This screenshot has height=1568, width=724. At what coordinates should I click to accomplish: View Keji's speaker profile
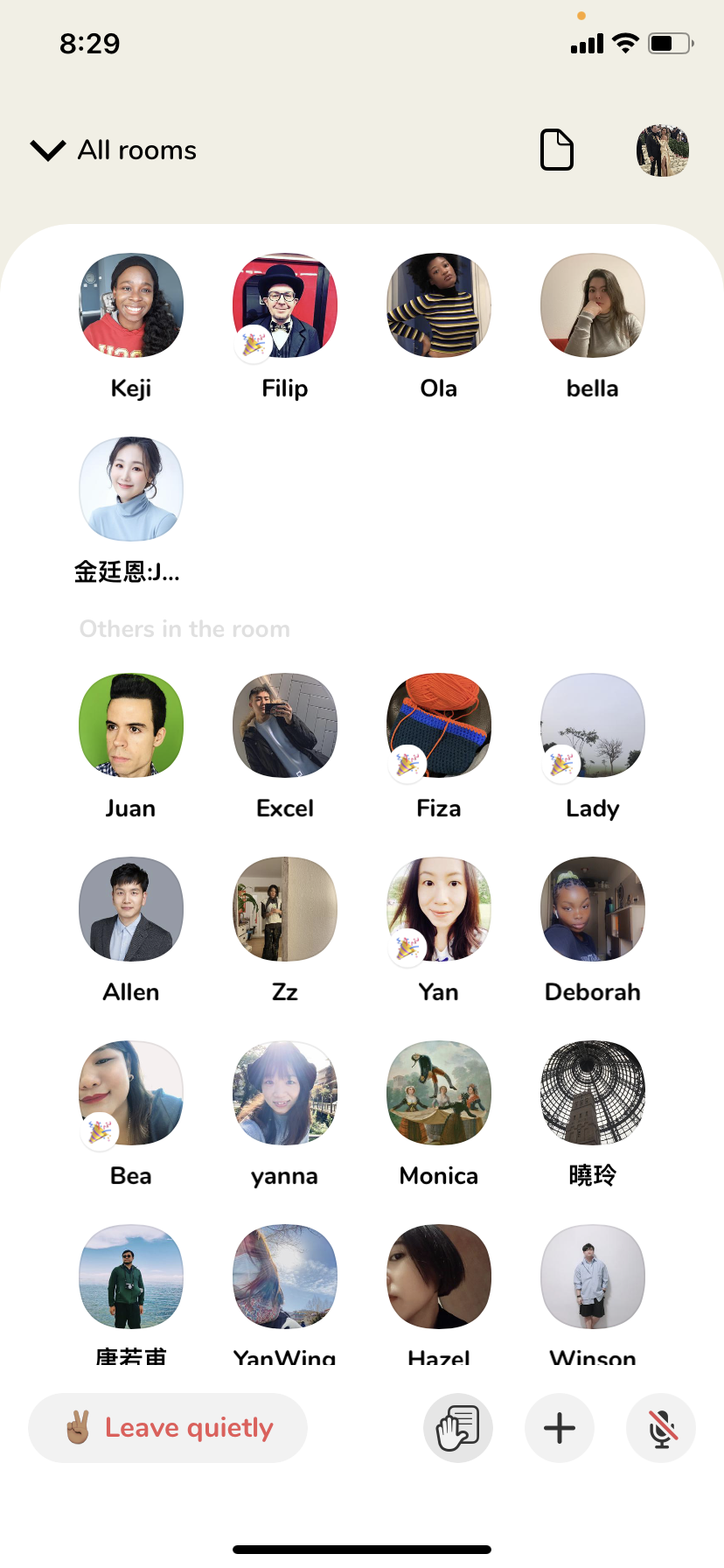tap(131, 305)
